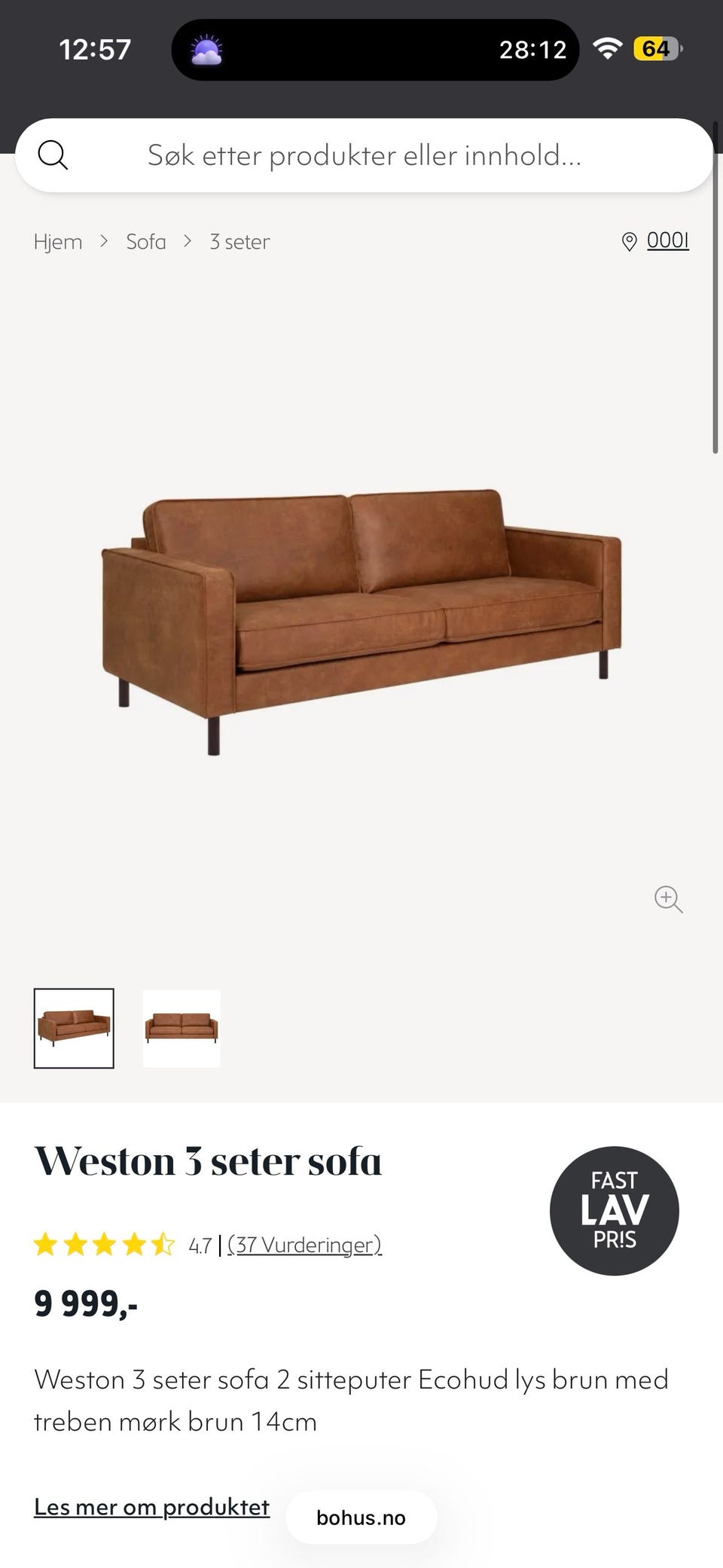The width and height of the screenshot is (723, 1568).
Task: Tap the product search field
Action: [364, 156]
